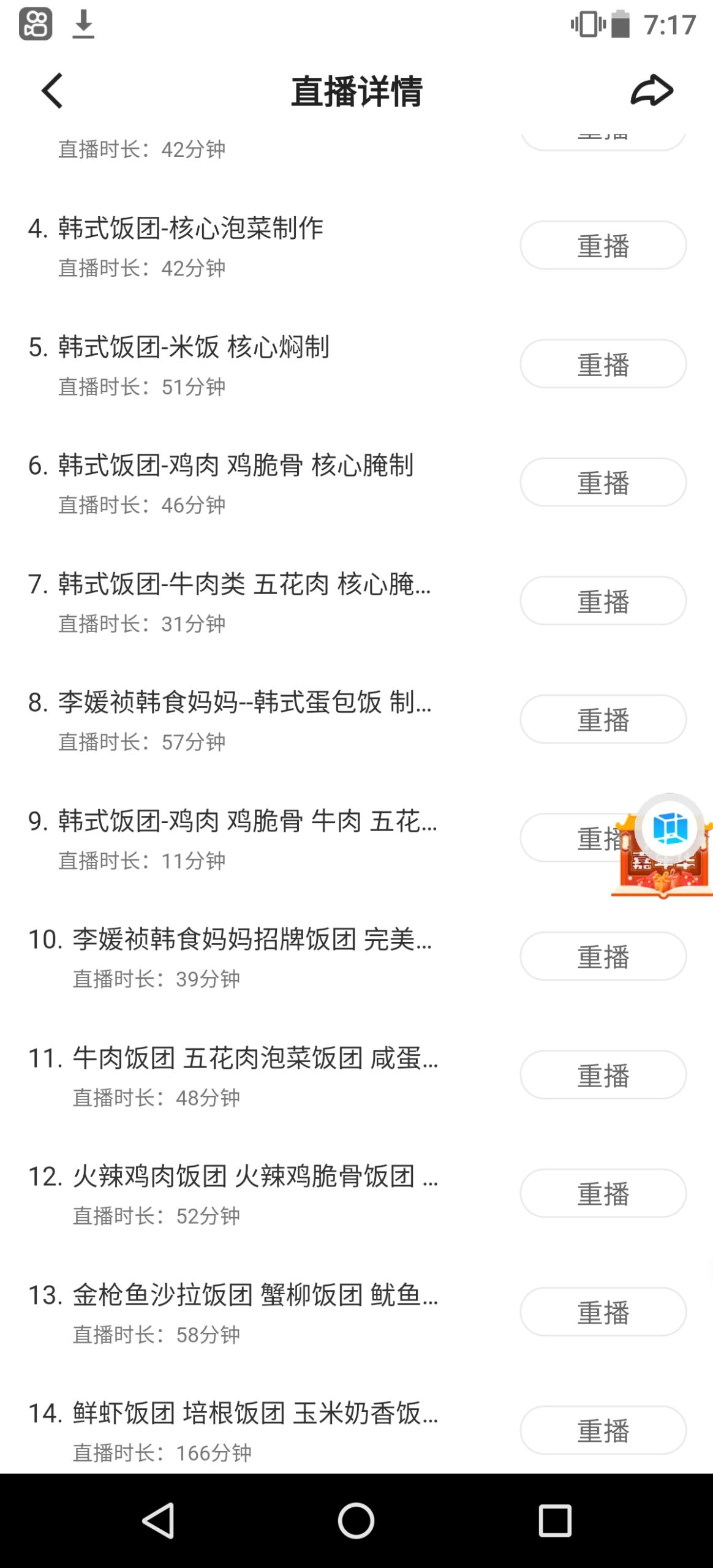Replay lesson 11 牛肉饭团 五花肉泡菜饭团
Screen dimensions: 713x1568
click(x=603, y=1075)
